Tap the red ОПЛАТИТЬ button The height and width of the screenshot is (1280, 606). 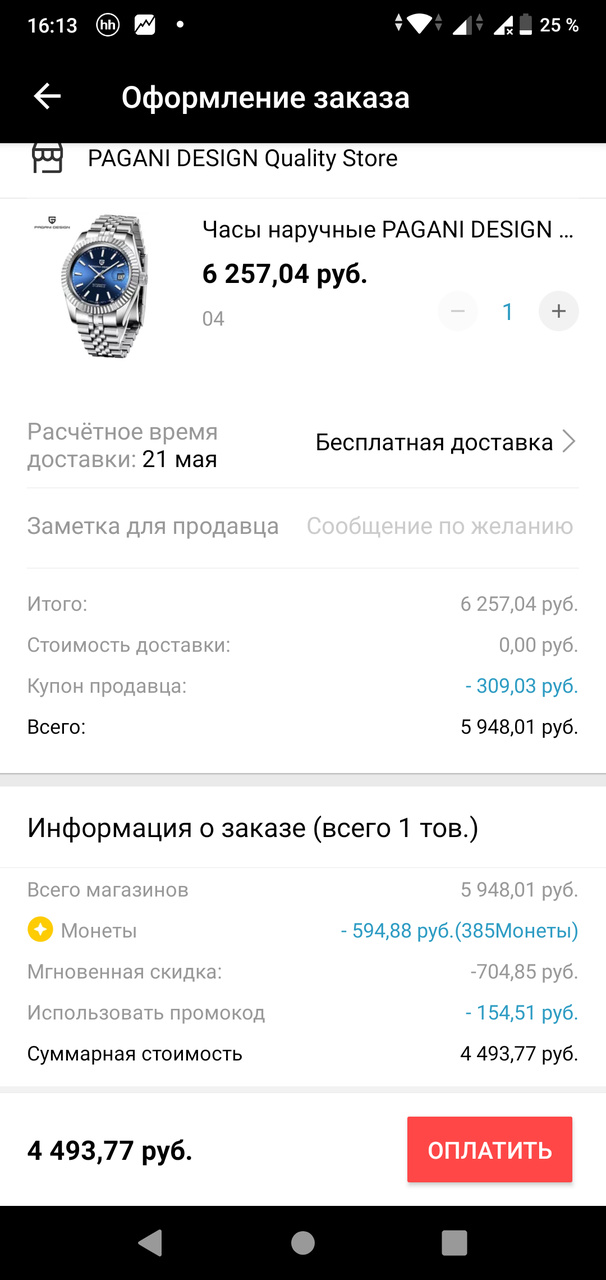(489, 1150)
